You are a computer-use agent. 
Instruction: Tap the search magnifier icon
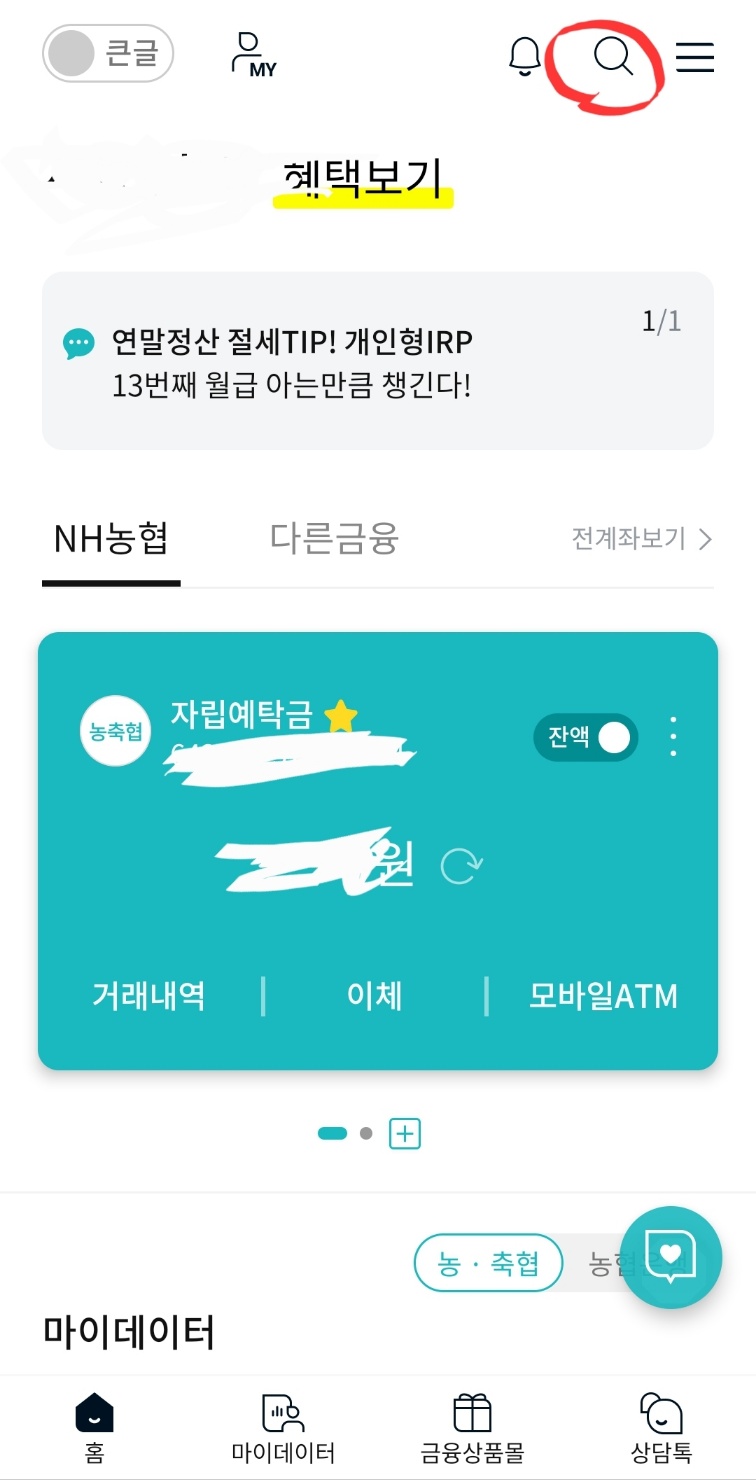[x=613, y=56]
